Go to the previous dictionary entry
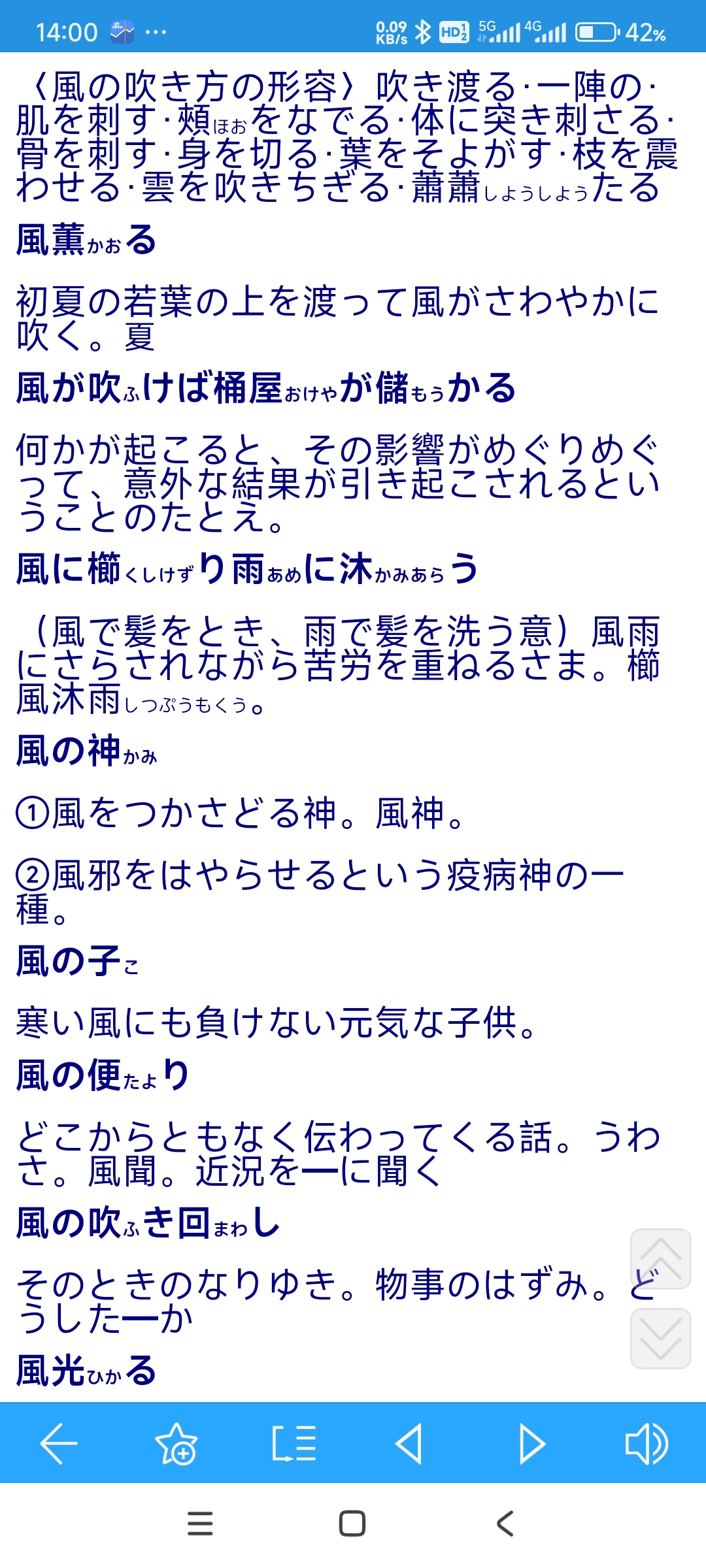 click(410, 1444)
